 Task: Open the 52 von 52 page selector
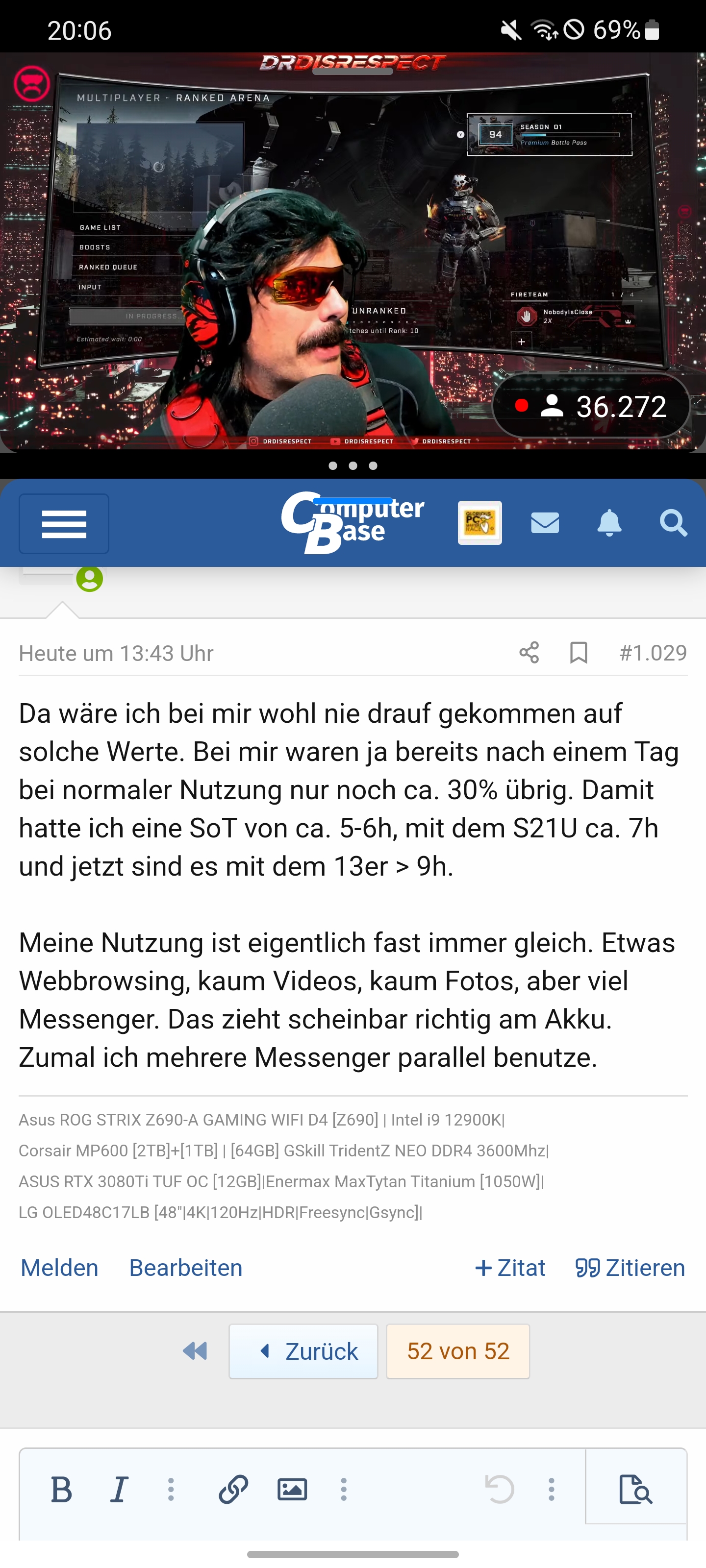tap(458, 1351)
